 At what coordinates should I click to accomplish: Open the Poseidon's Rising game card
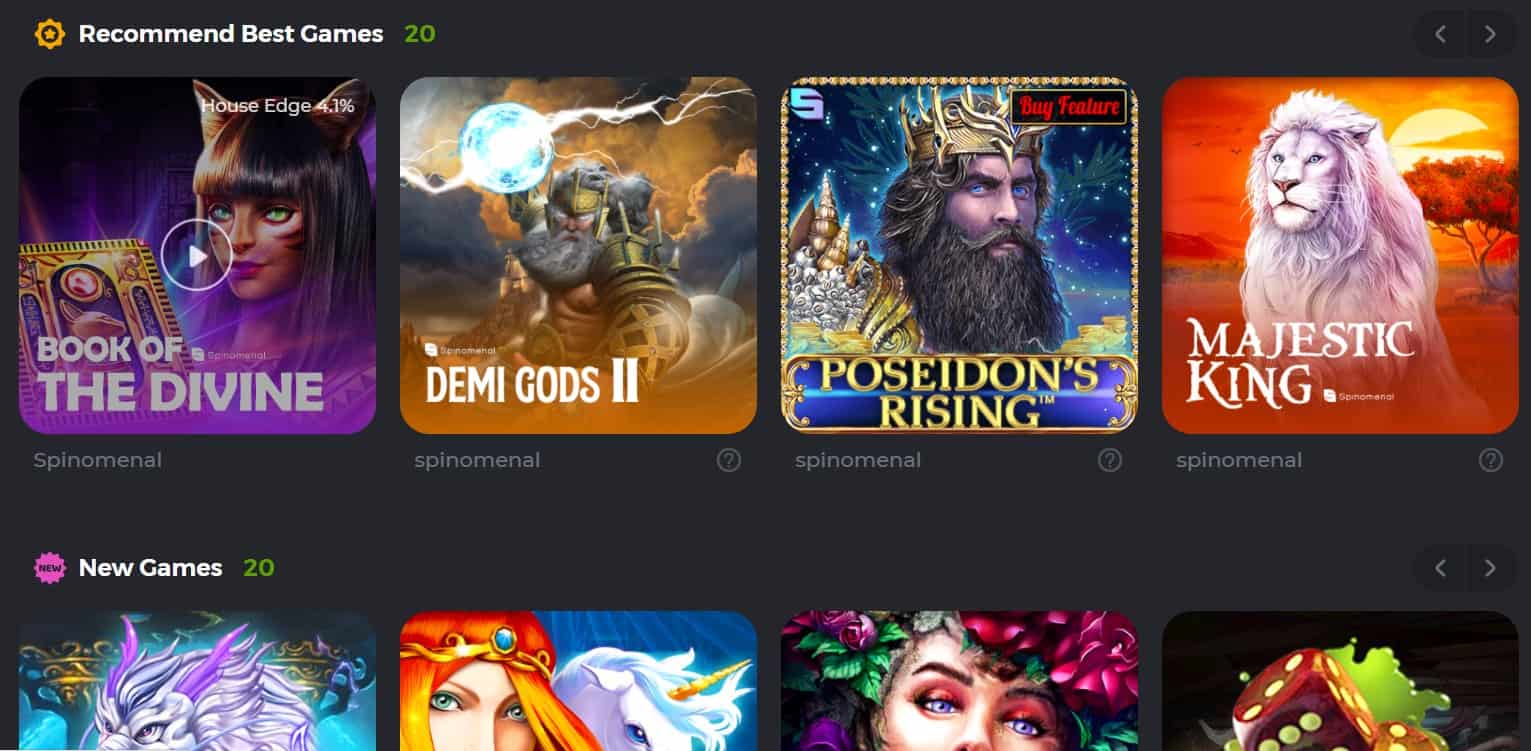click(959, 255)
